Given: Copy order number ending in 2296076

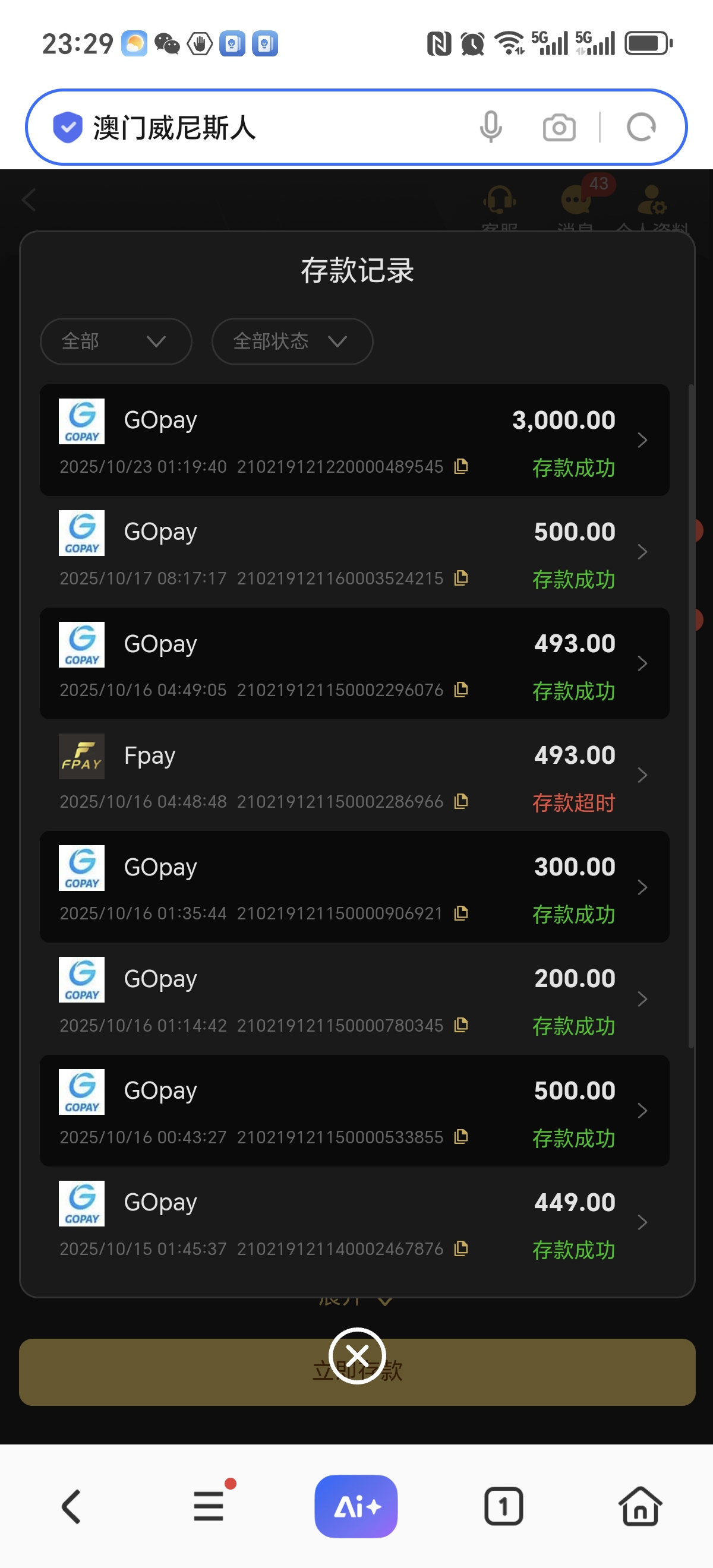Looking at the screenshot, I should tap(461, 690).
